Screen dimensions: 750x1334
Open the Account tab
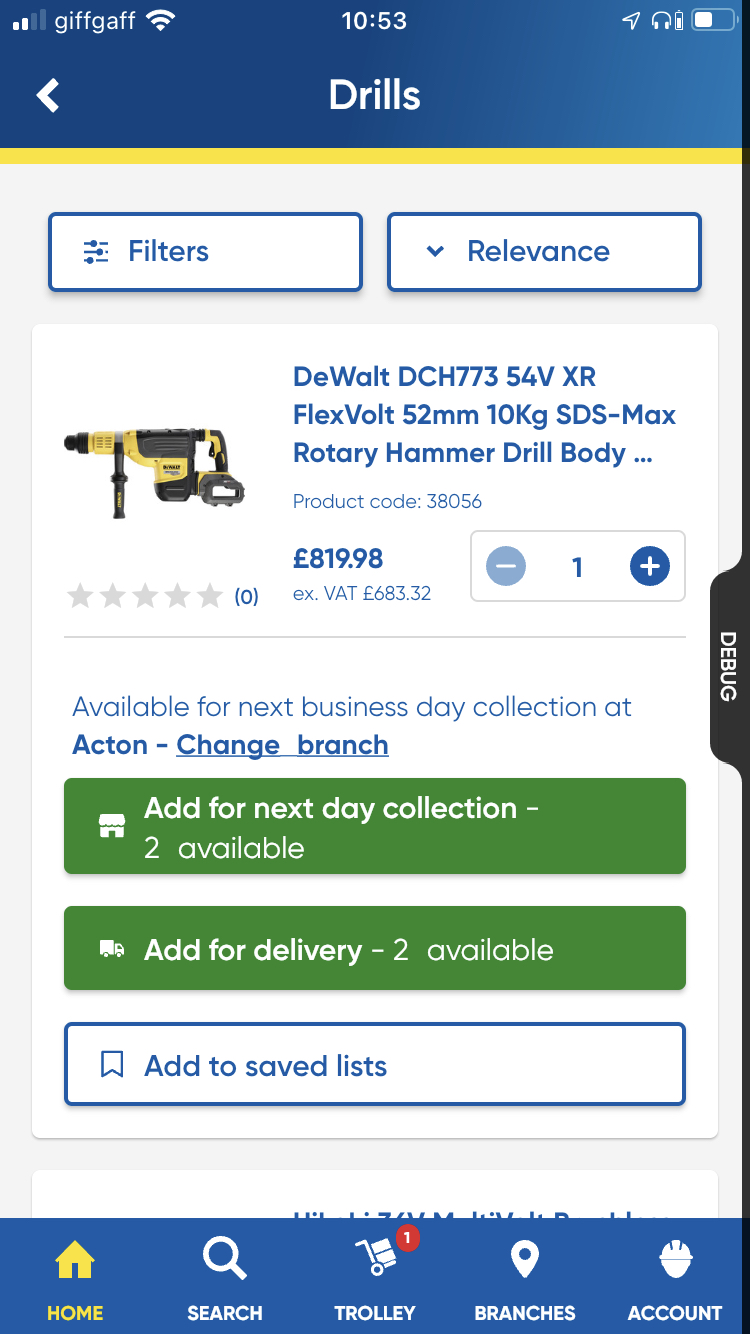pos(675,1277)
